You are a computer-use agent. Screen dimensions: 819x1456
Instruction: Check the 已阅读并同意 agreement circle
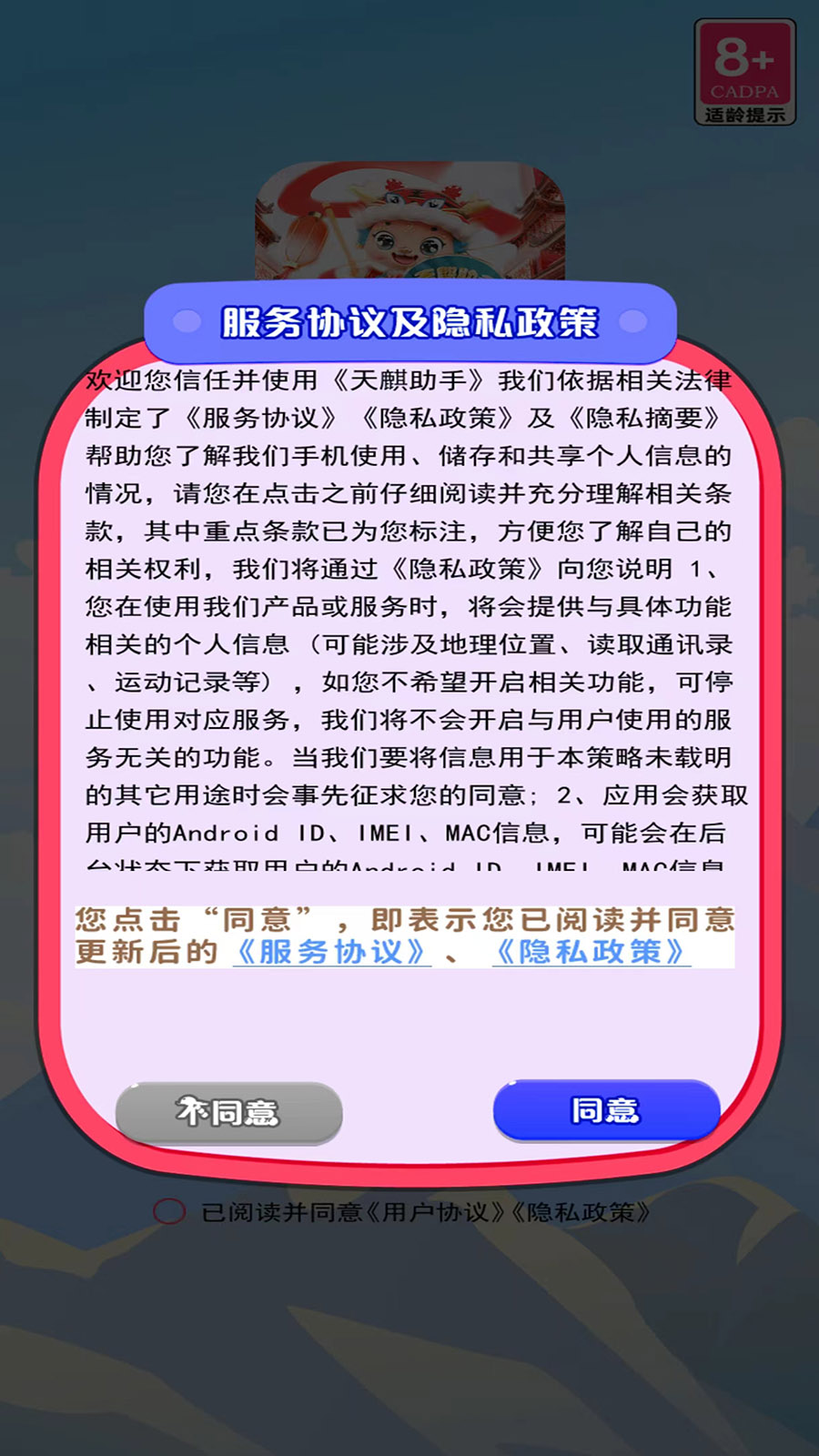point(169,1211)
